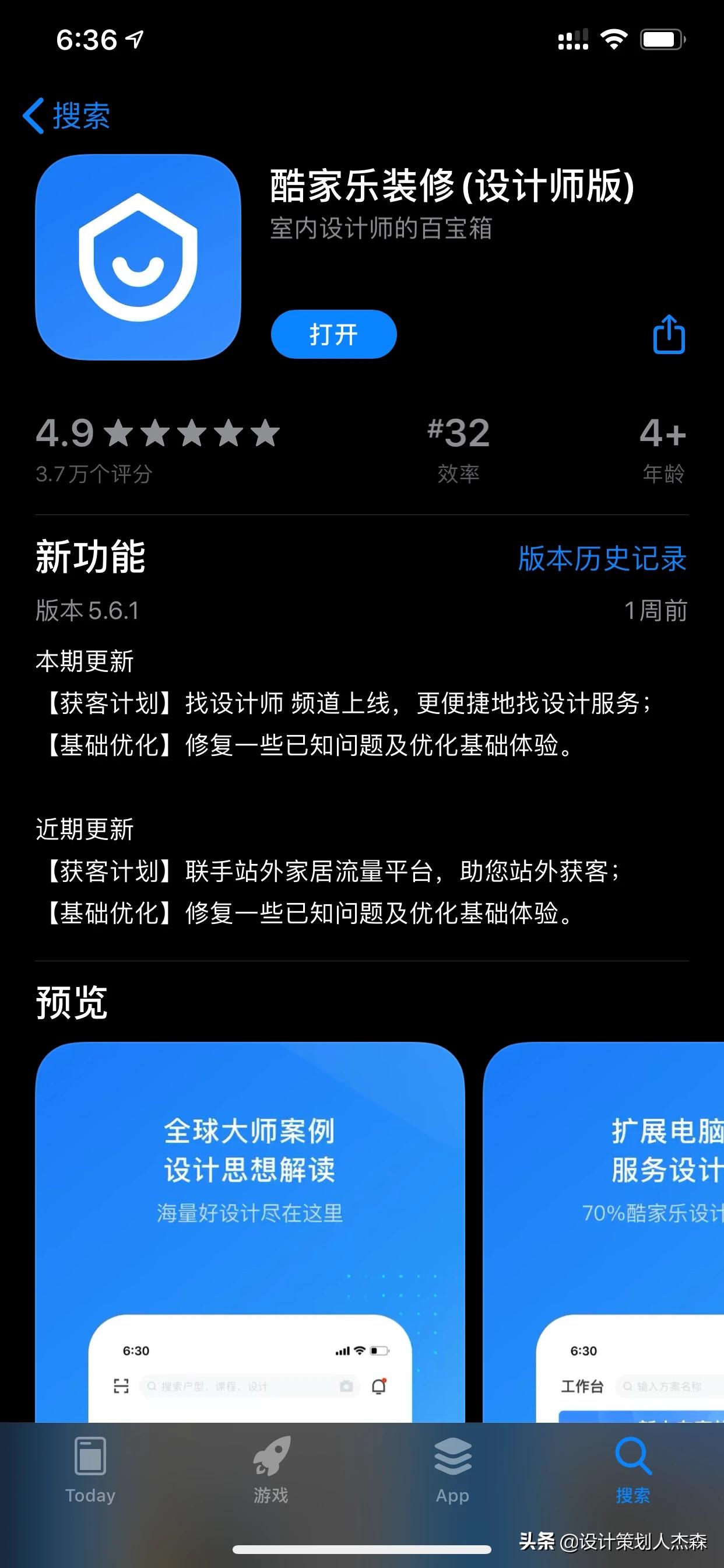Image resolution: width=724 pixels, height=1568 pixels.
Task: Tap the share icon next to 打开
Action: [x=669, y=334]
